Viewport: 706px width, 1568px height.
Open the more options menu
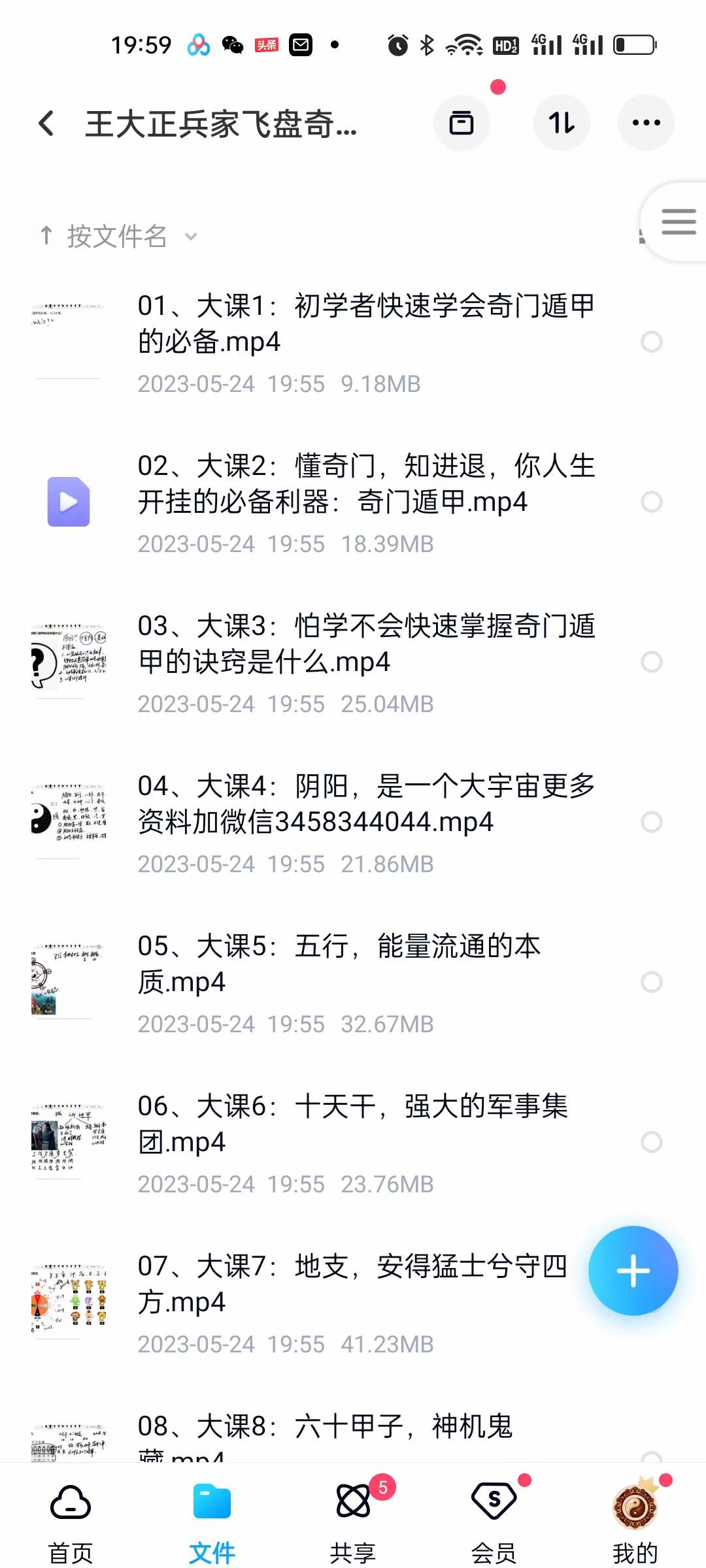pyautogui.click(x=645, y=123)
